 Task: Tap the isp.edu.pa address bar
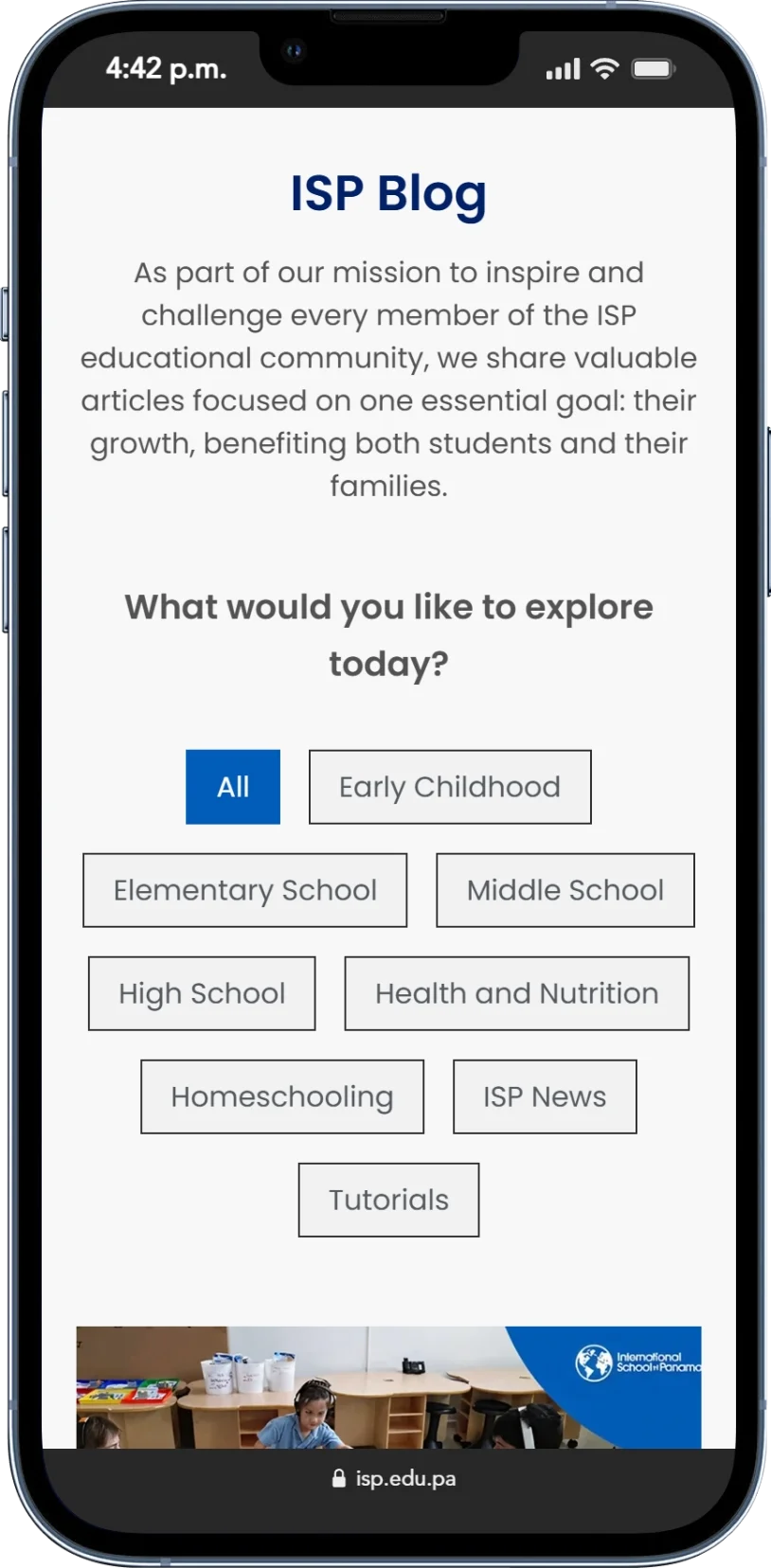click(x=394, y=1478)
